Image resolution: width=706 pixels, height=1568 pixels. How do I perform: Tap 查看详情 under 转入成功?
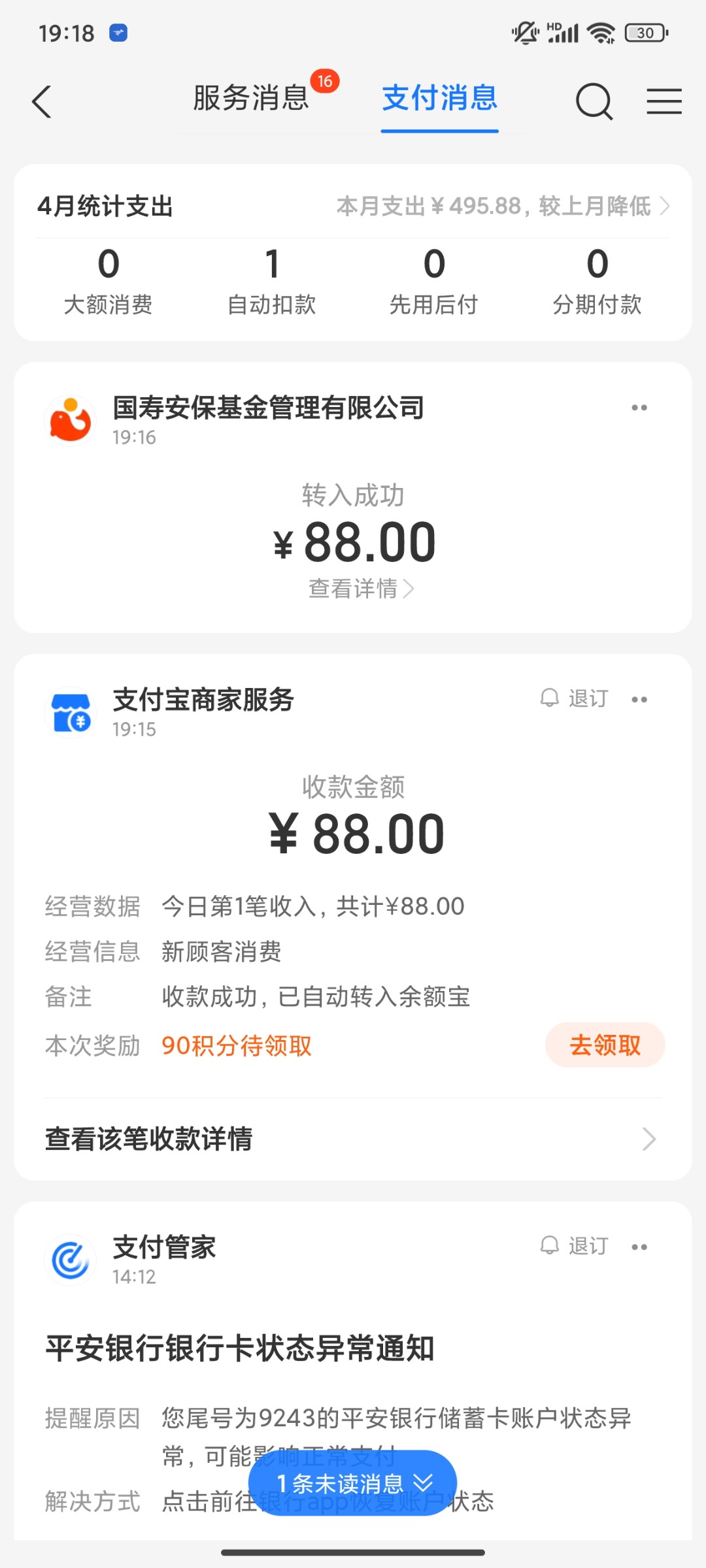coord(360,589)
